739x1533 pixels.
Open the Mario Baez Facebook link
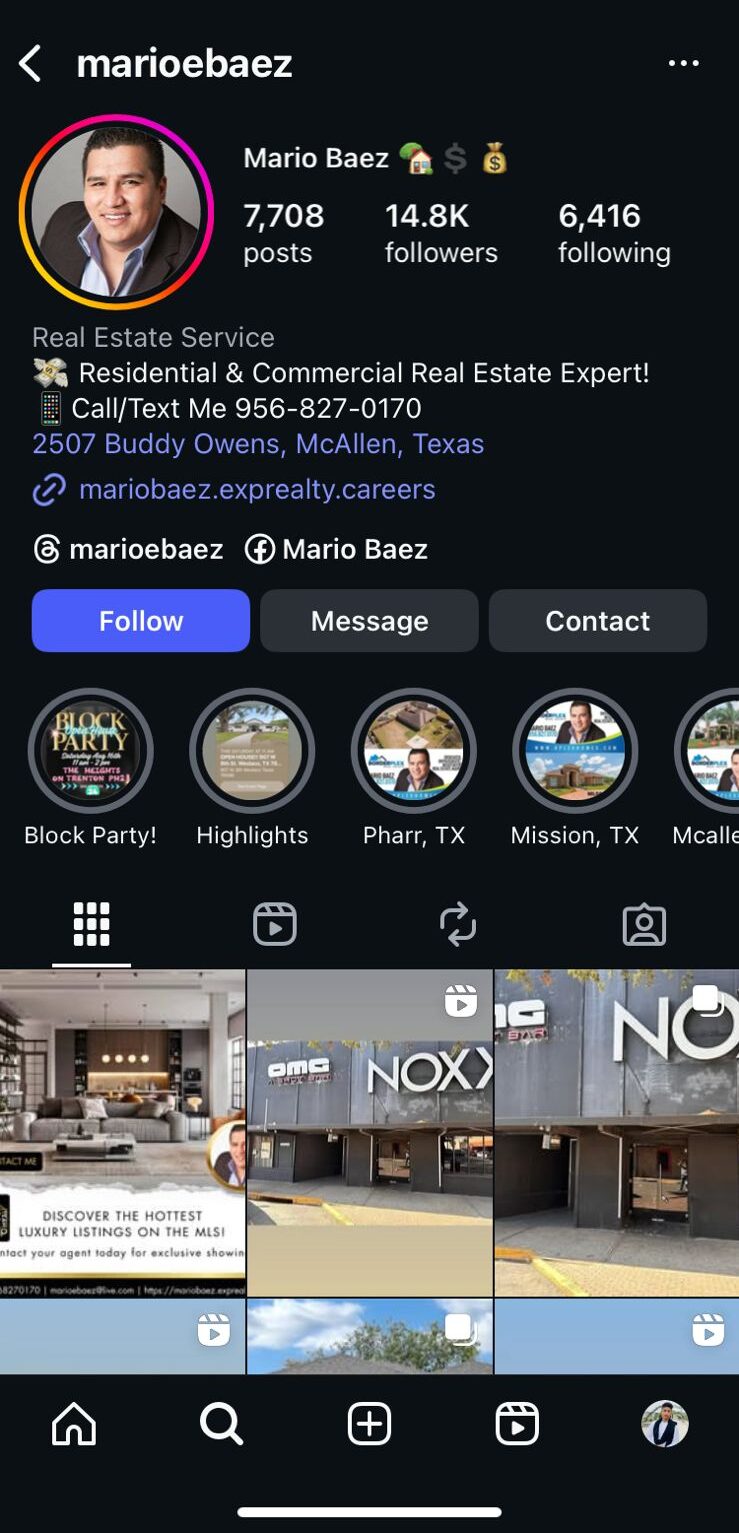(x=337, y=549)
